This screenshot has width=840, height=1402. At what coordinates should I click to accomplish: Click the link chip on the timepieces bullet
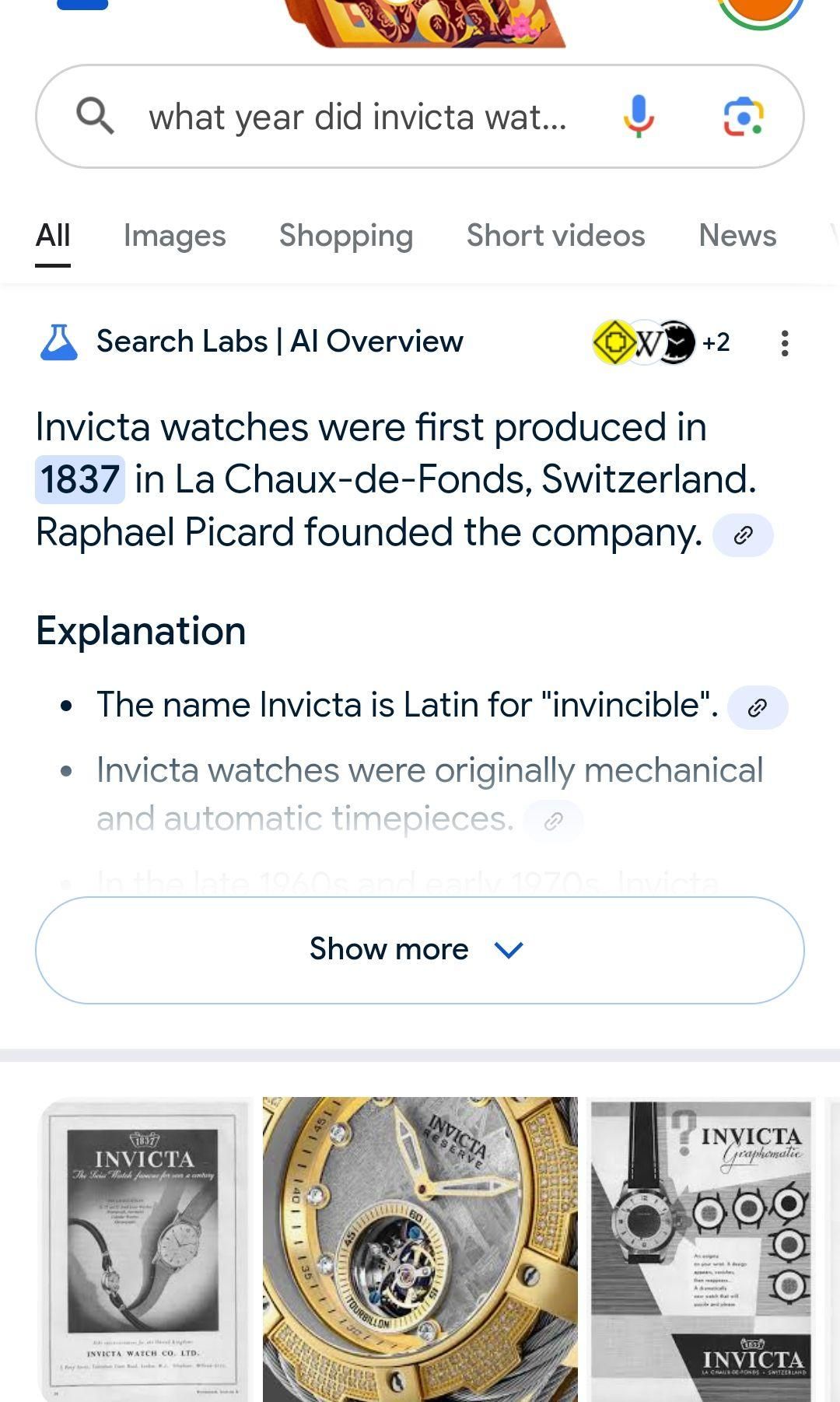555,821
